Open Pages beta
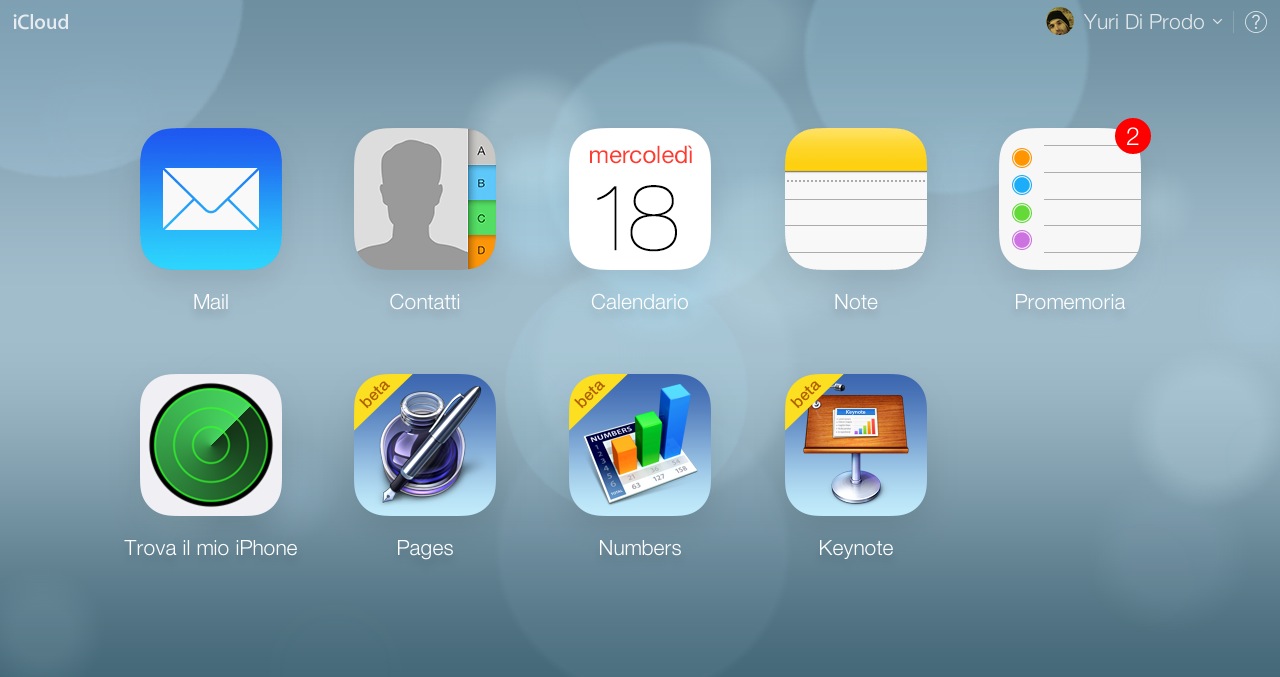1280x677 pixels. [x=425, y=445]
